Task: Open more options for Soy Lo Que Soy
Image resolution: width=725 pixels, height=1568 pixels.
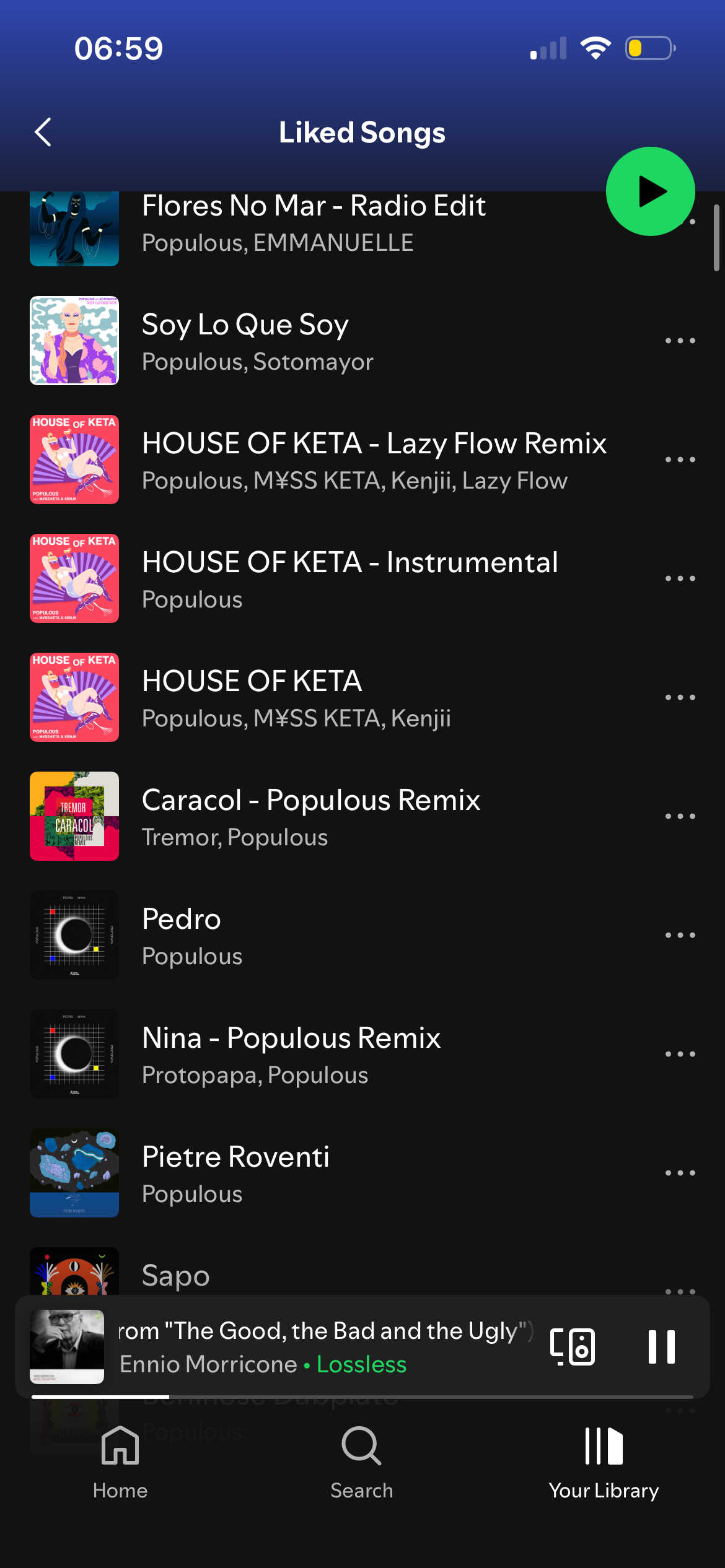Action: pos(680,341)
